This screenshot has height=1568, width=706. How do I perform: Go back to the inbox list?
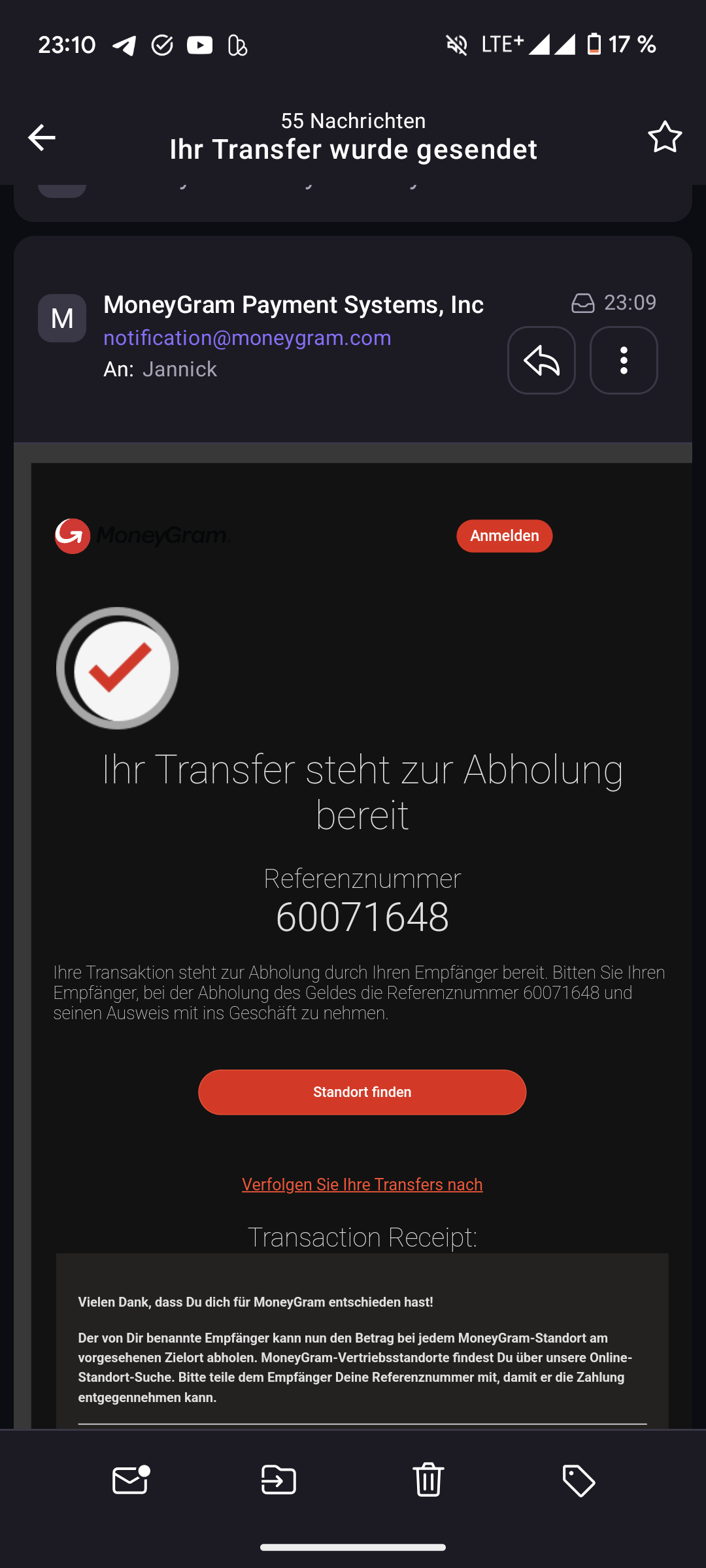(x=42, y=137)
